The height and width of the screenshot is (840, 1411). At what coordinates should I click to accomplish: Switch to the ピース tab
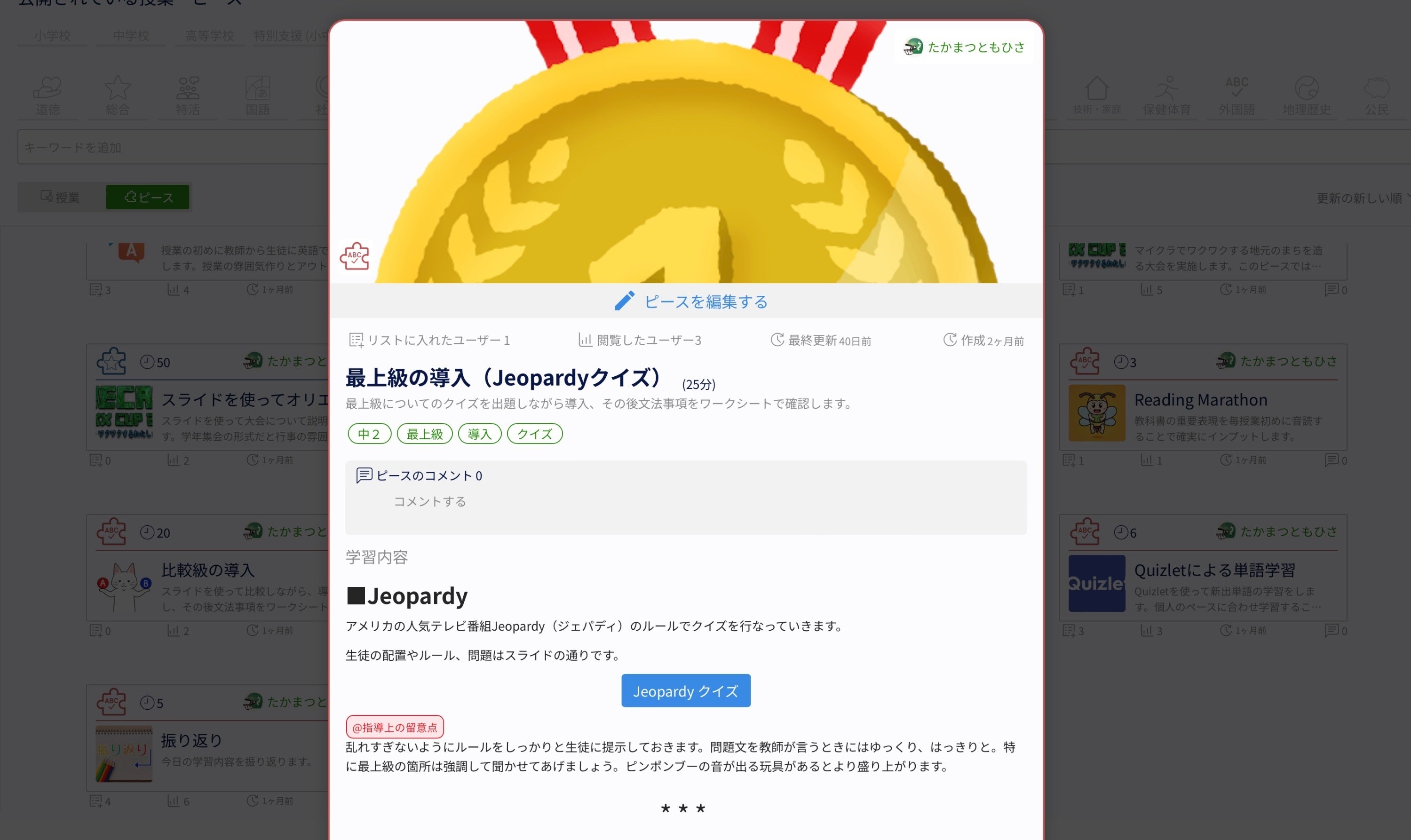[148, 197]
